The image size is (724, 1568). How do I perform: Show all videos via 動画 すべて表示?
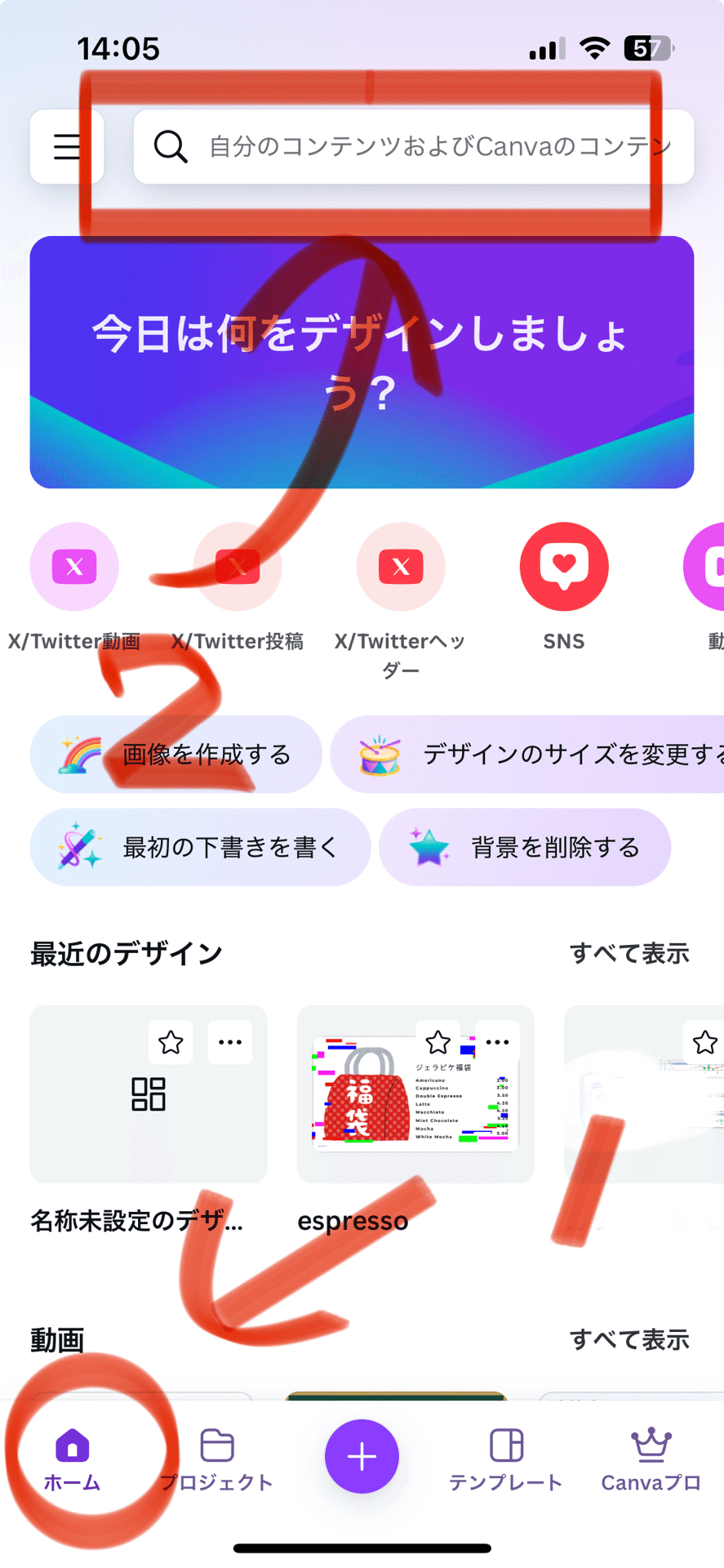click(x=629, y=1339)
